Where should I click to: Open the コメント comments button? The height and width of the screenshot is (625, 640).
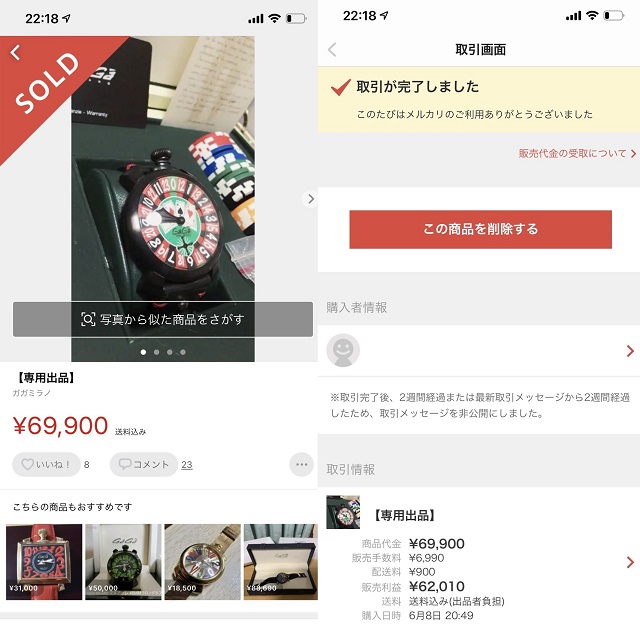(x=143, y=464)
